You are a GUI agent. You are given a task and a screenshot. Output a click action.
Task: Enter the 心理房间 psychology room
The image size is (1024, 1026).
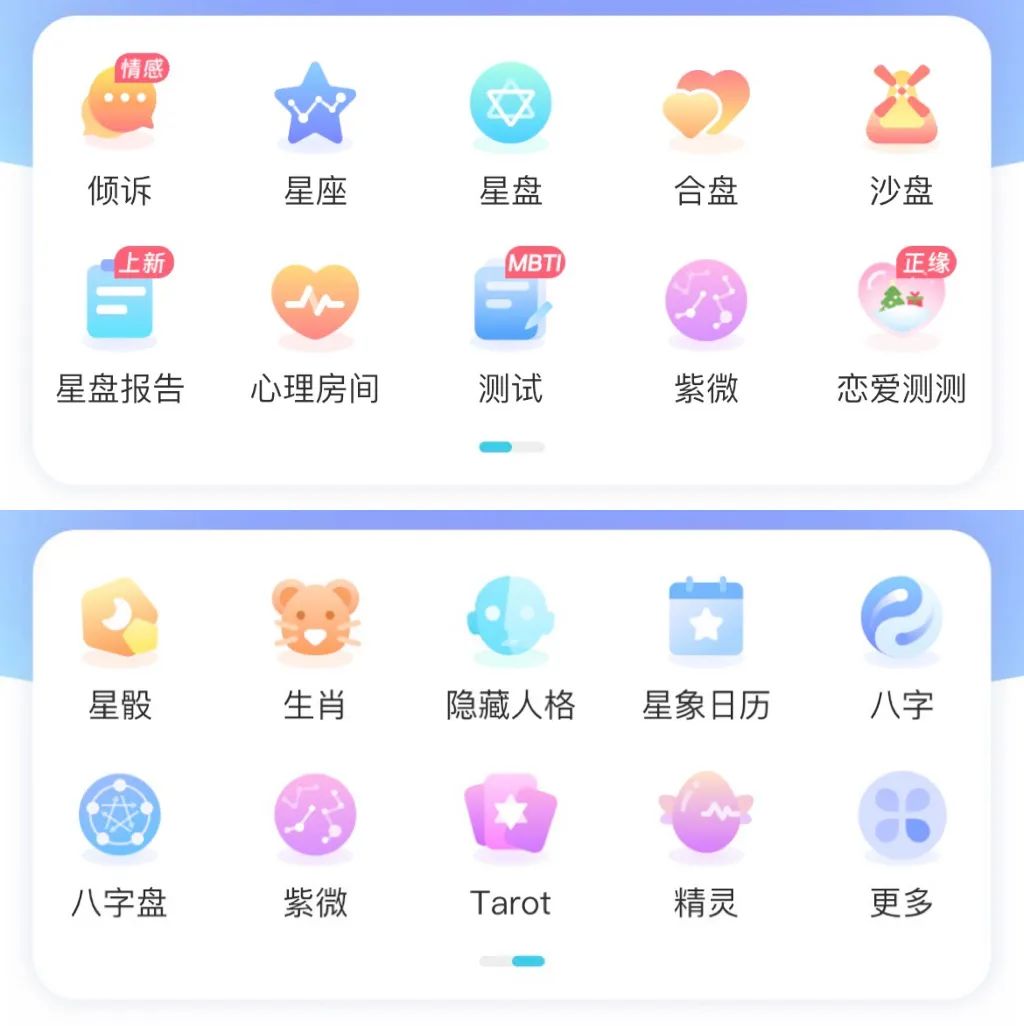tap(315, 303)
